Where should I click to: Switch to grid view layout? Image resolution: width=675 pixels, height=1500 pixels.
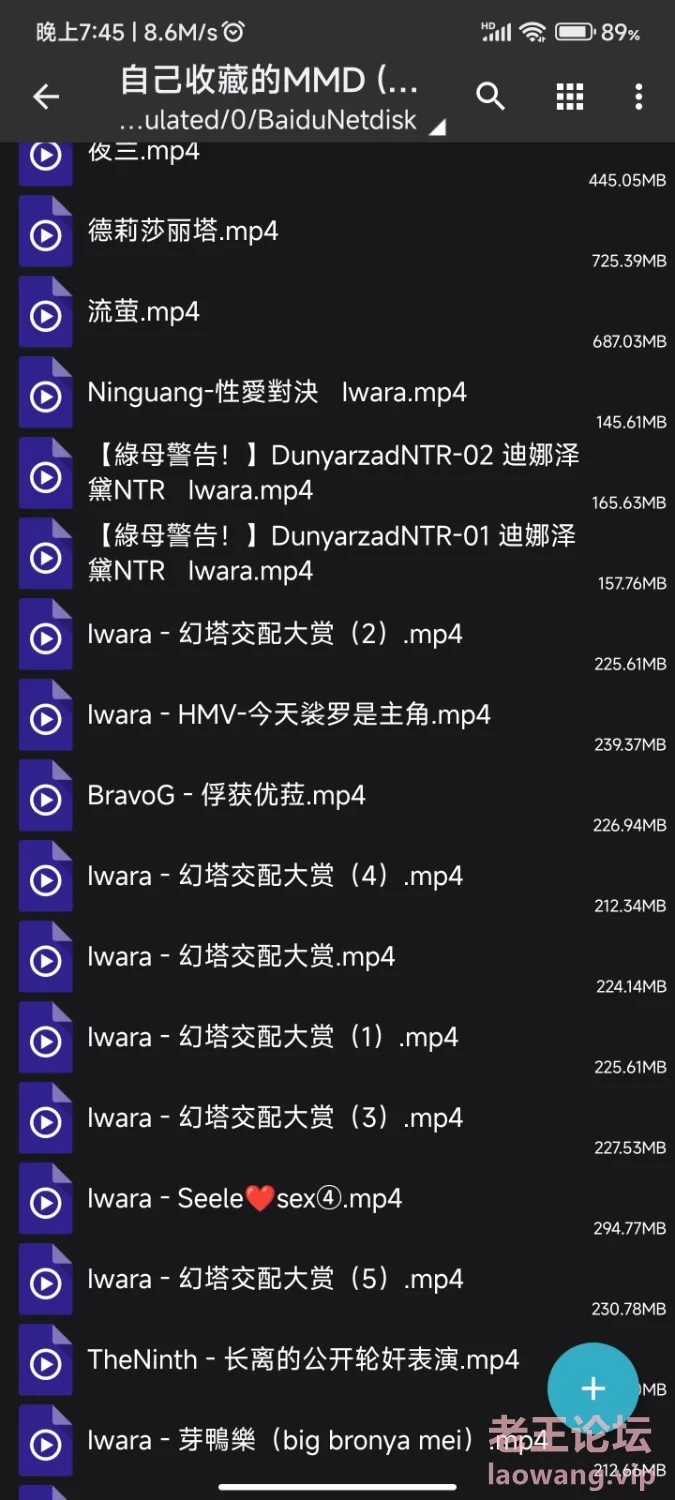(569, 97)
